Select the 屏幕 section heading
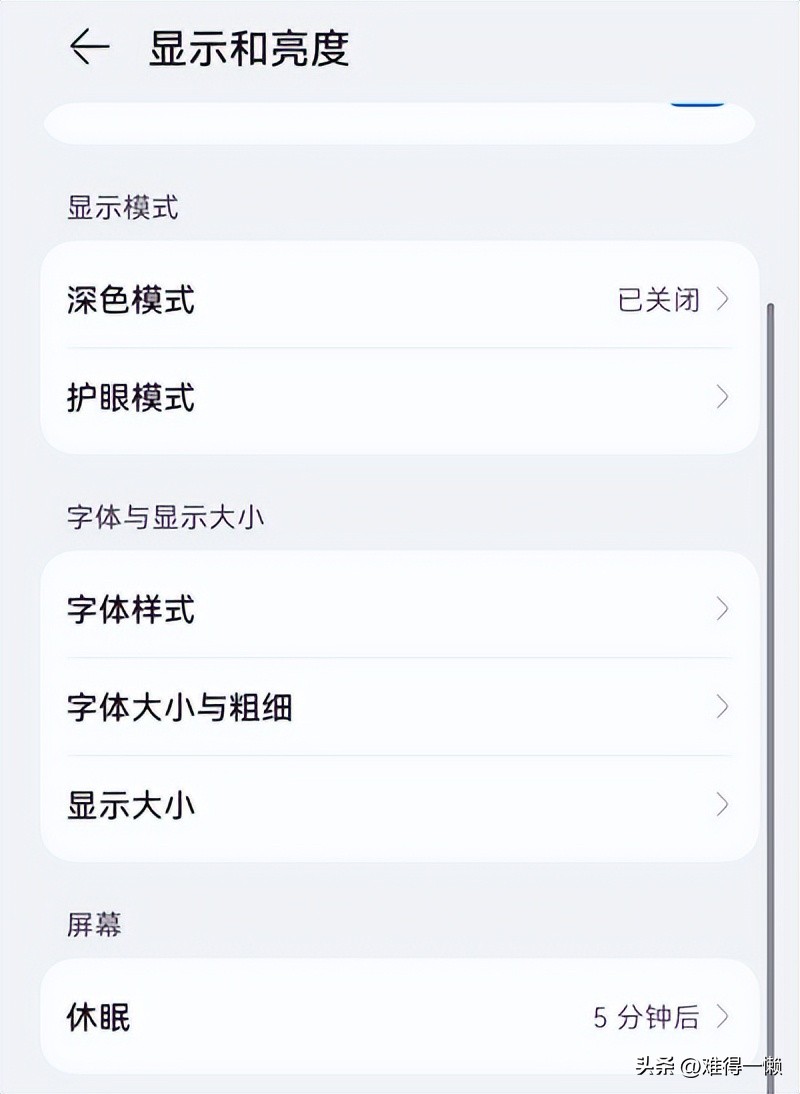The width and height of the screenshot is (800, 1094). click(x=94, y=925)
